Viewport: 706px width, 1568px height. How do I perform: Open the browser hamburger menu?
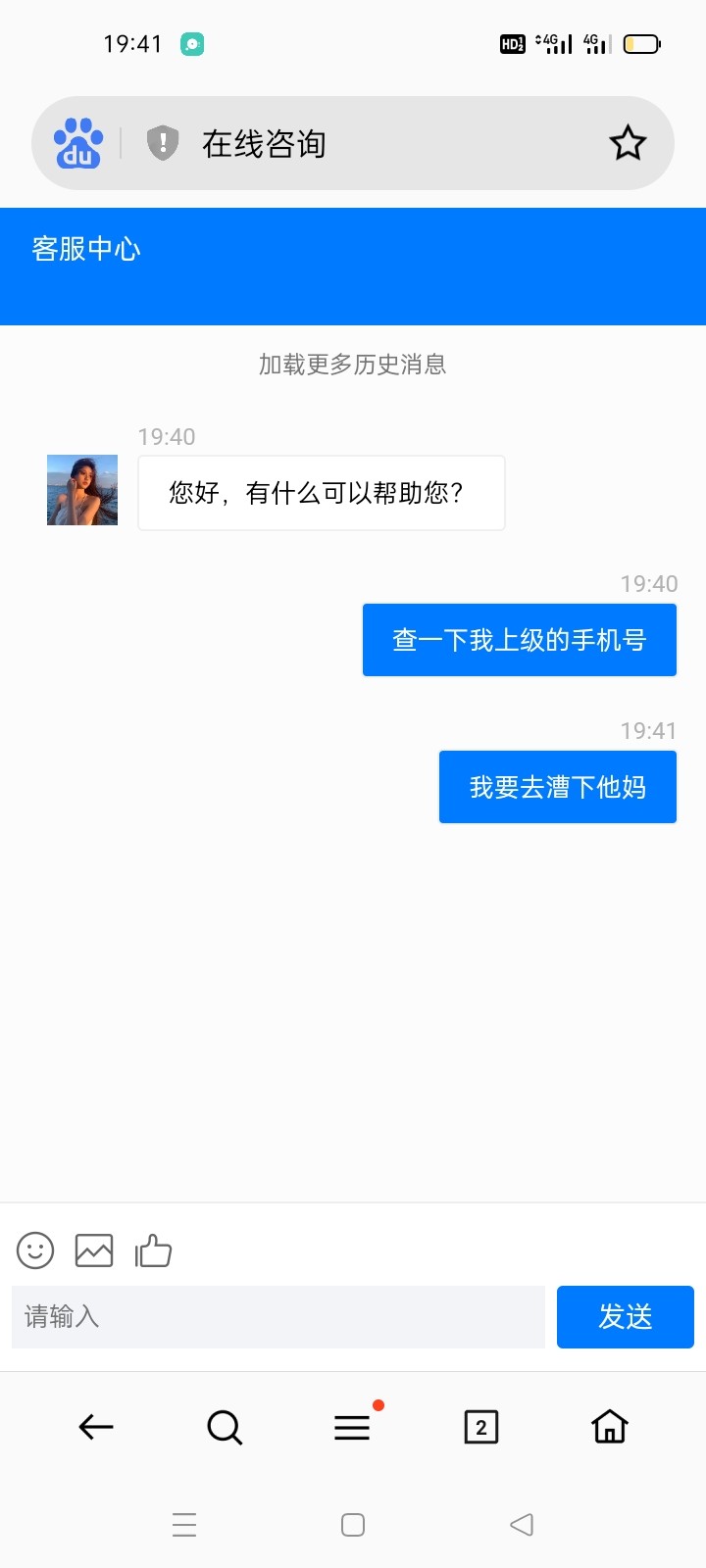(x=352, y=1427)
